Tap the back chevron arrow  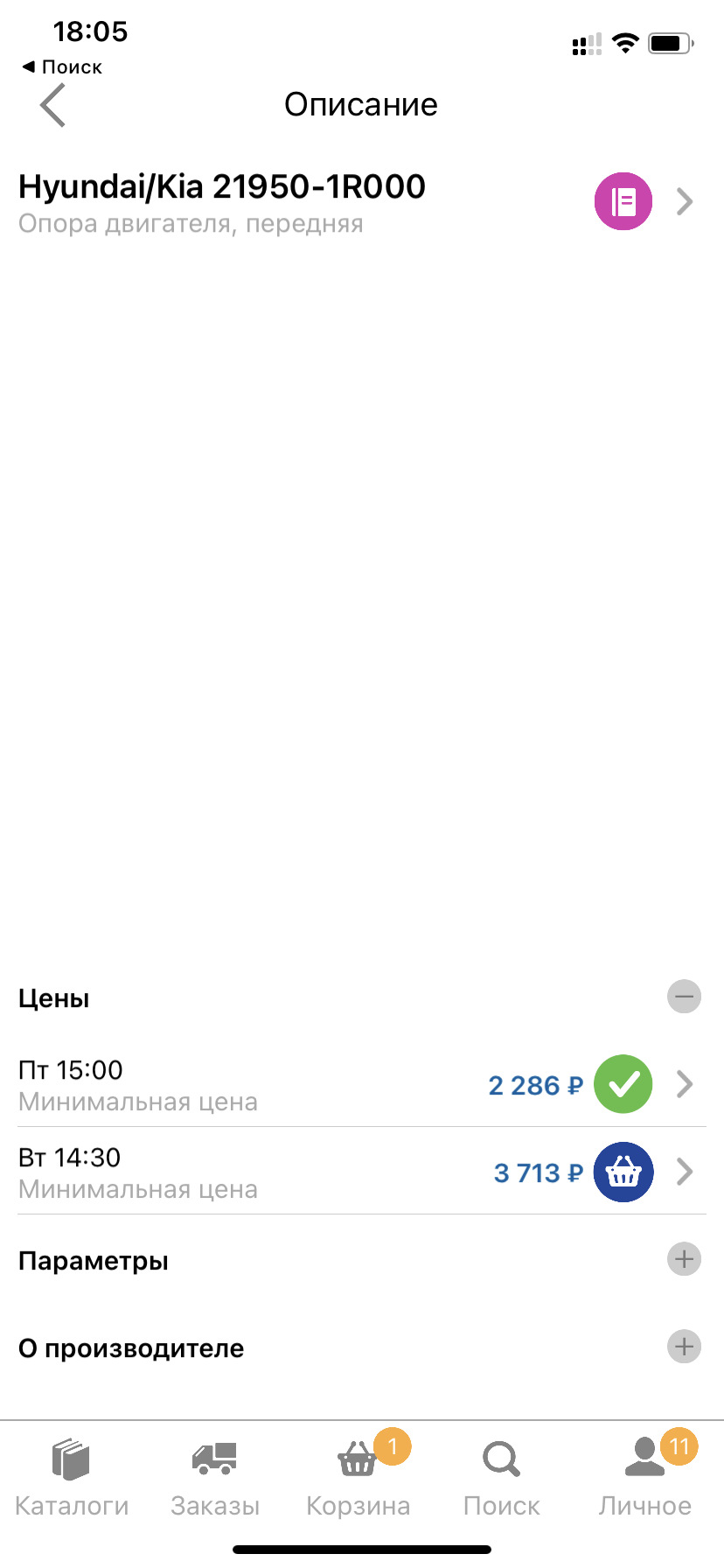pos(52,104)
